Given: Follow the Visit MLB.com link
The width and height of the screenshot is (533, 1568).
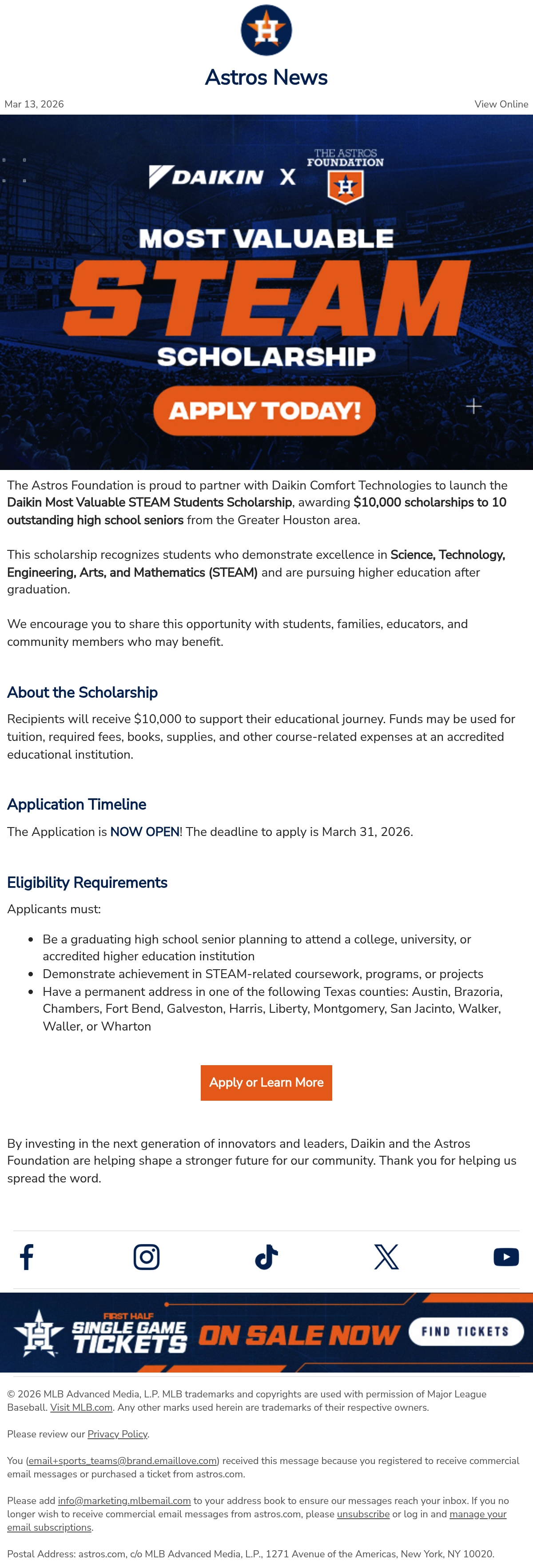Looking at the screenshot, I should click(x=81, y=1407).
